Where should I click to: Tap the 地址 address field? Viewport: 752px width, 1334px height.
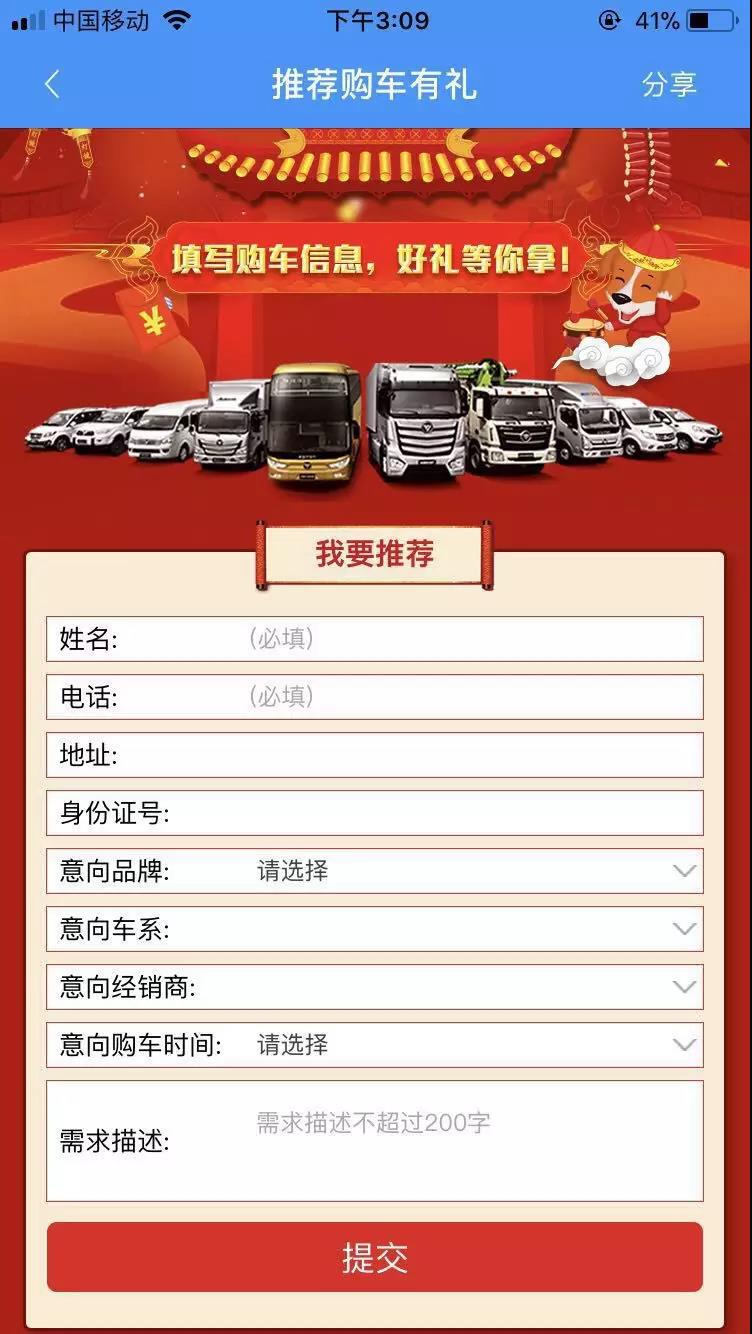[400, 755]
